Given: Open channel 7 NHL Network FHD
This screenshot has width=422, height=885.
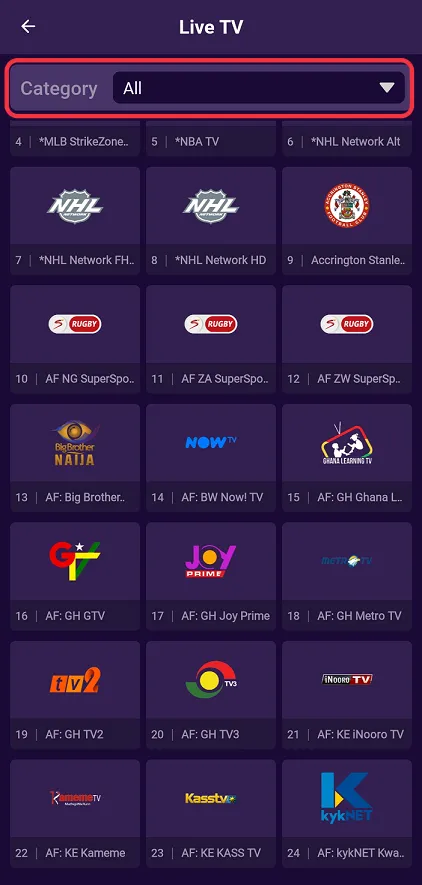Looking at the screenshot, I should point(75,221).
